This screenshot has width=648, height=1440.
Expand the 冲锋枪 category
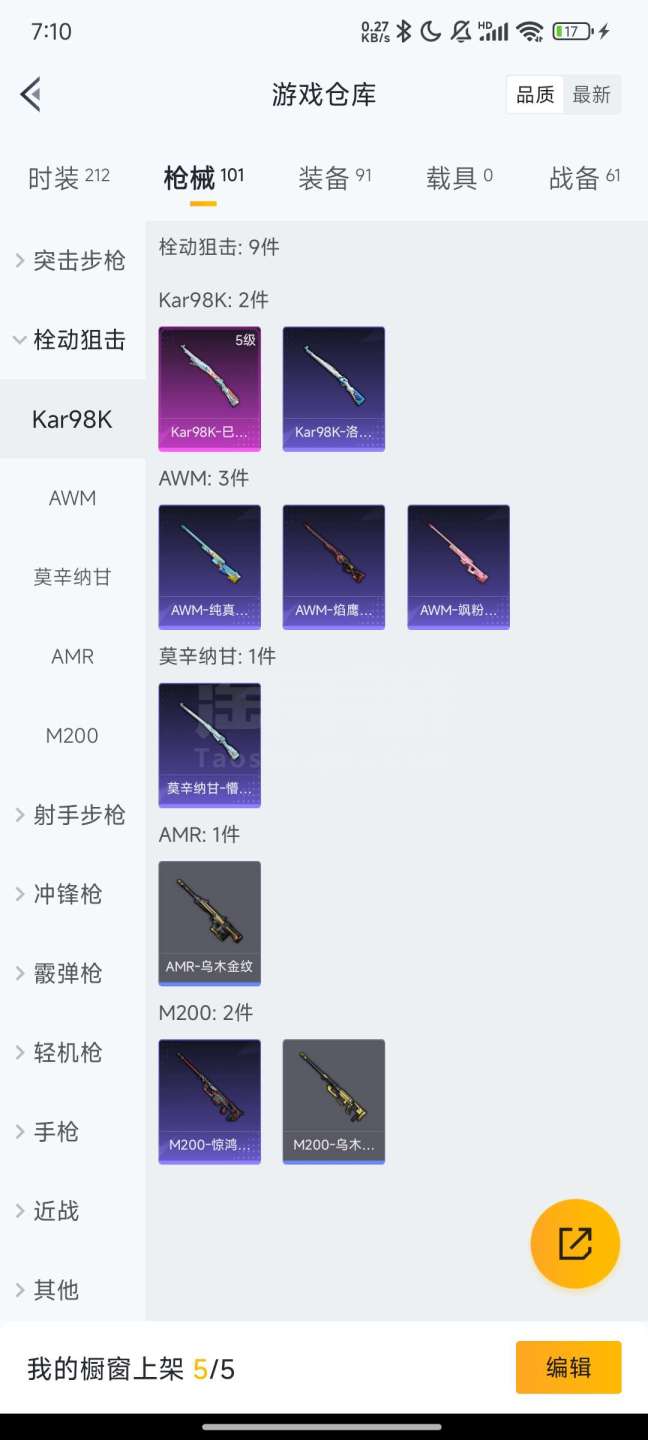[x=72, y=894]
